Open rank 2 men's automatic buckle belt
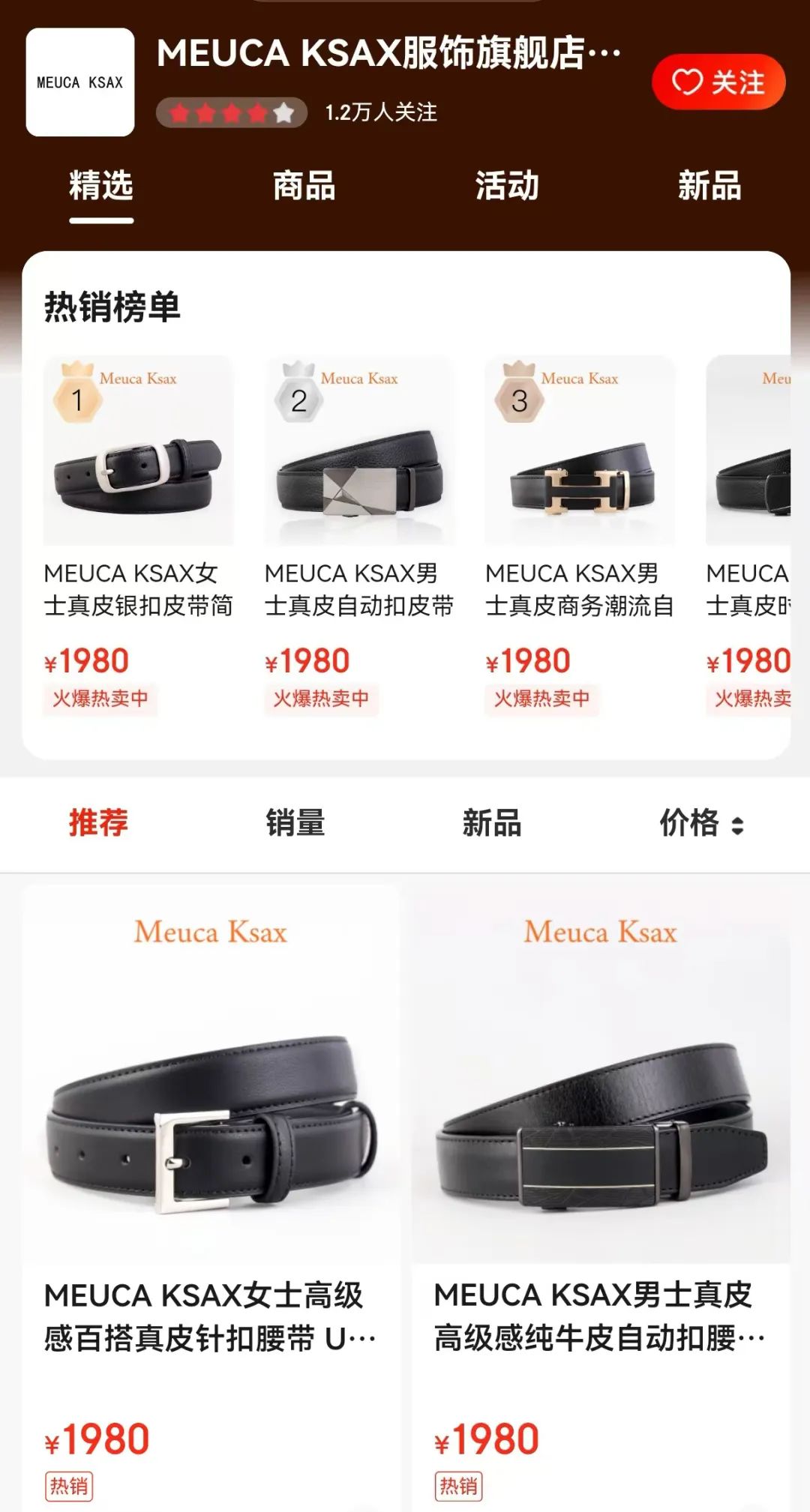The width and height of the screenshot is (810, 1512). (x=359, y=536)
